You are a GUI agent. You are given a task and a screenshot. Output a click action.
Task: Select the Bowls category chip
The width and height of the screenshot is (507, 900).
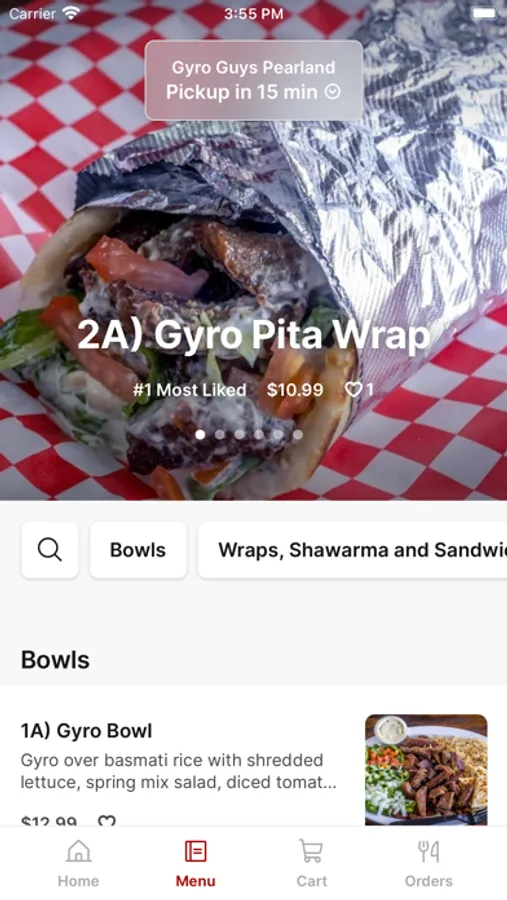coord(138,550)
